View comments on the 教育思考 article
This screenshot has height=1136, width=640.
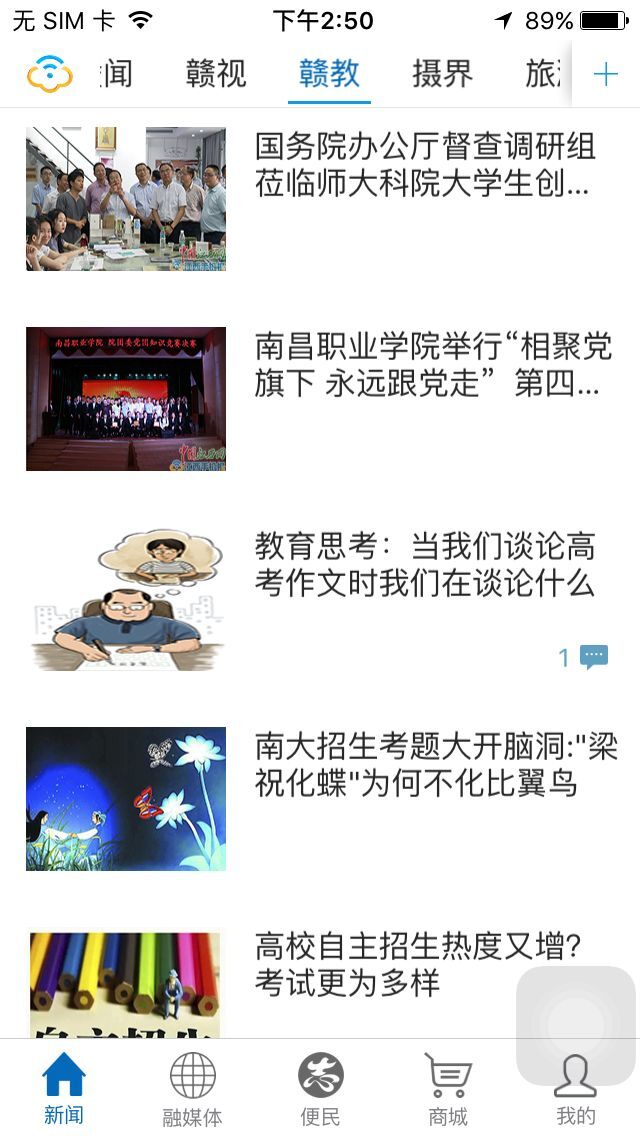click(584, 657)
